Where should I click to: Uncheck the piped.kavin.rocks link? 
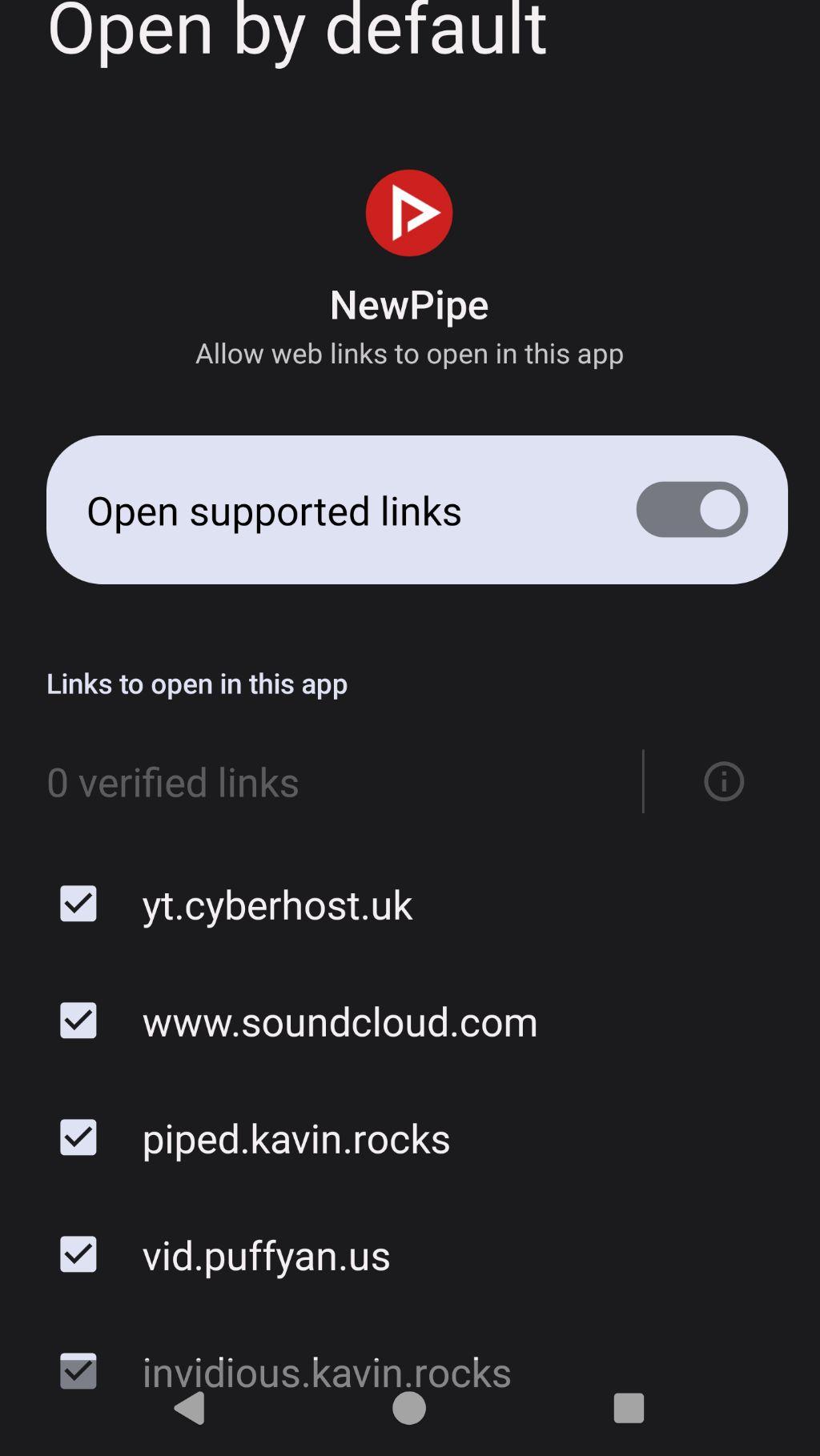click(x=78, y=1137)
